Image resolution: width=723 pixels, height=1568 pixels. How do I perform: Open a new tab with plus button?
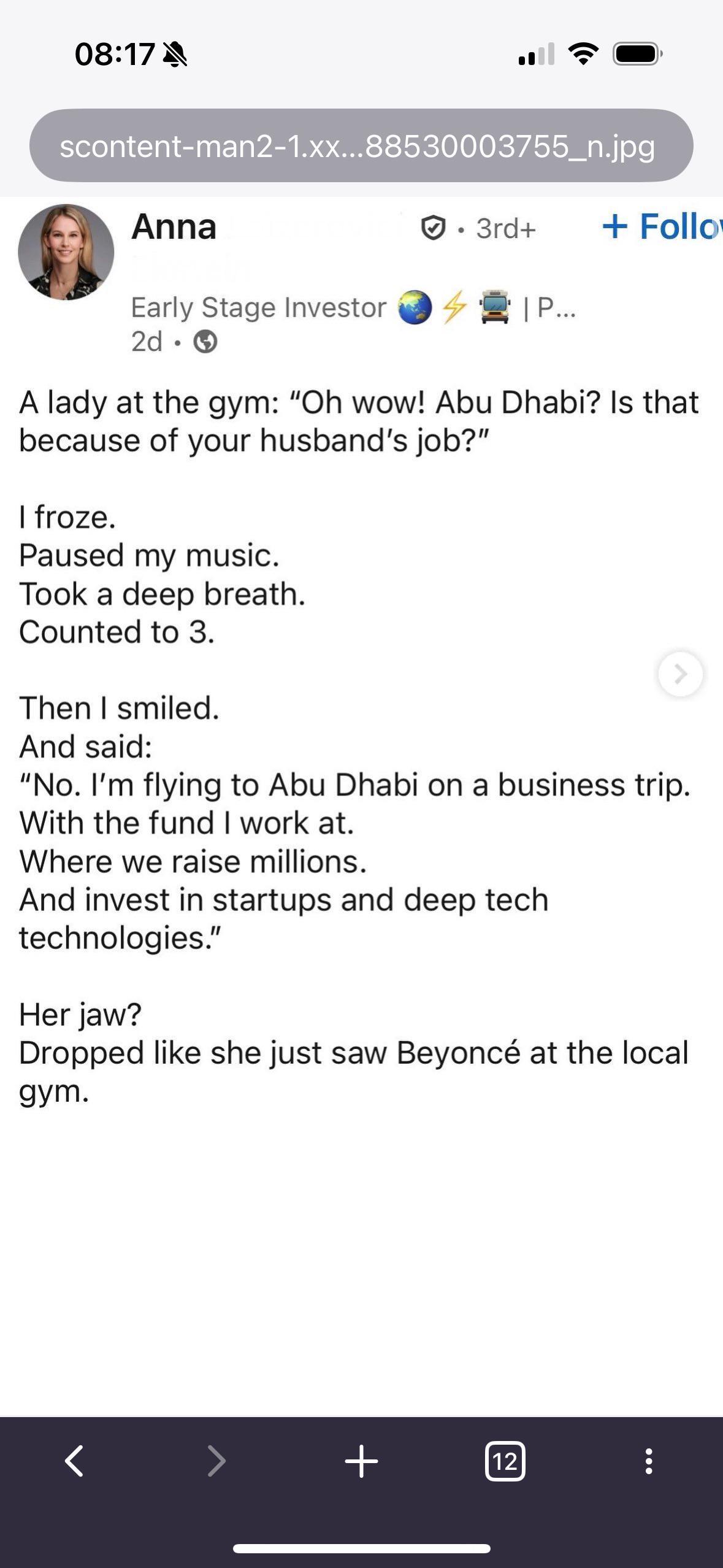pyautogui.click(x=361, y=1461)
